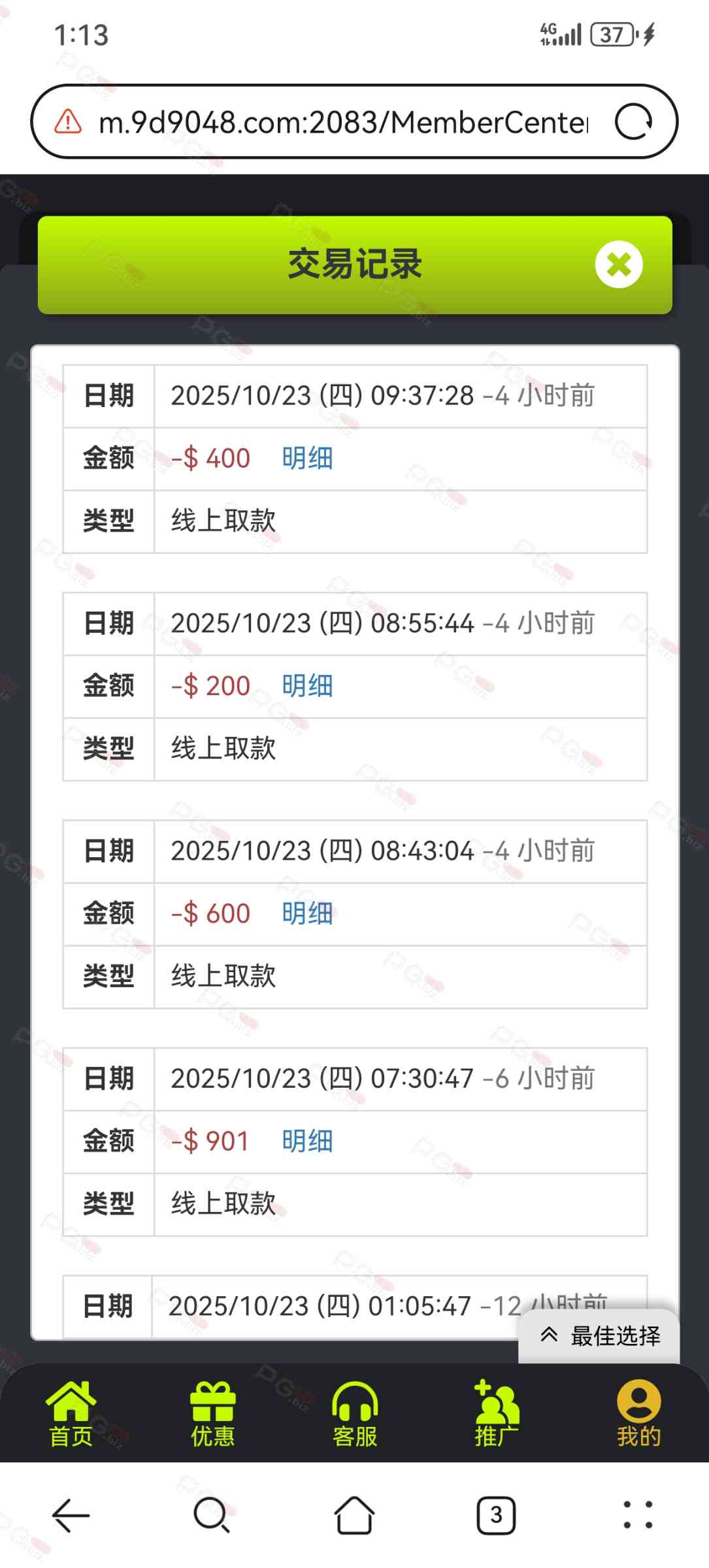
Task: Open the browser search icon
Action: pos(212,1515)
